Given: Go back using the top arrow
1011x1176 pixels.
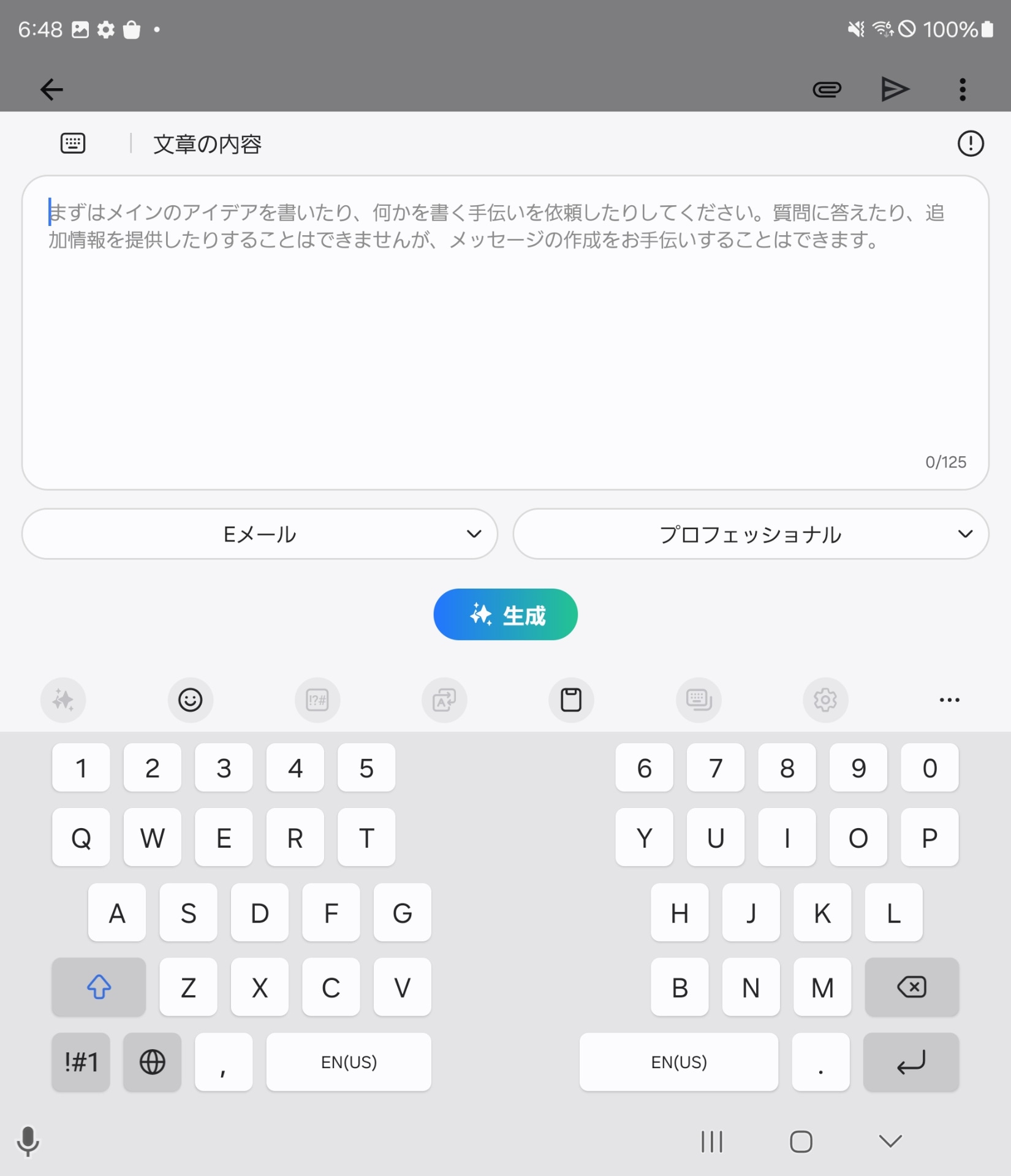Looking at the screenshot, I should click(x=51, y=89).
